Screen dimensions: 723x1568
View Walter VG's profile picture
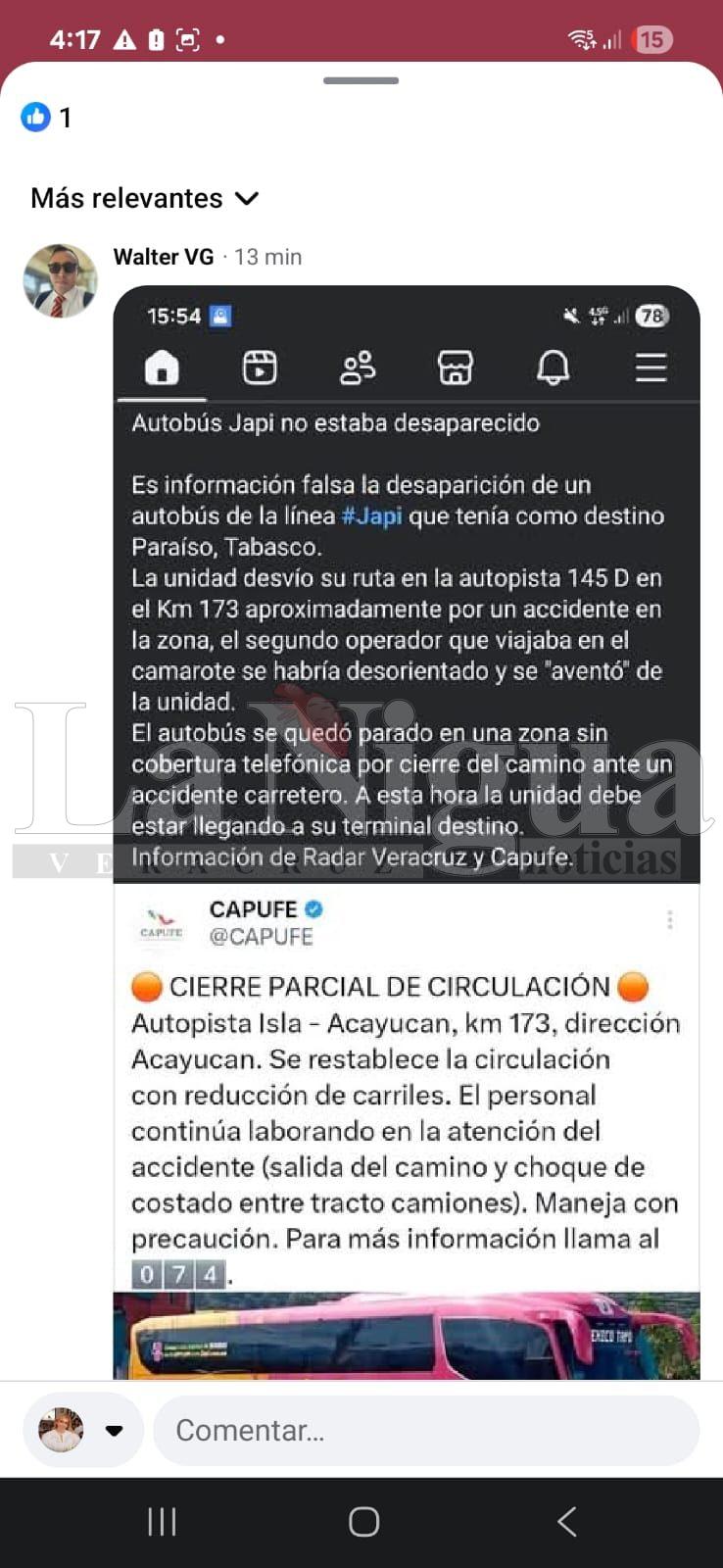tap(60, 281)
